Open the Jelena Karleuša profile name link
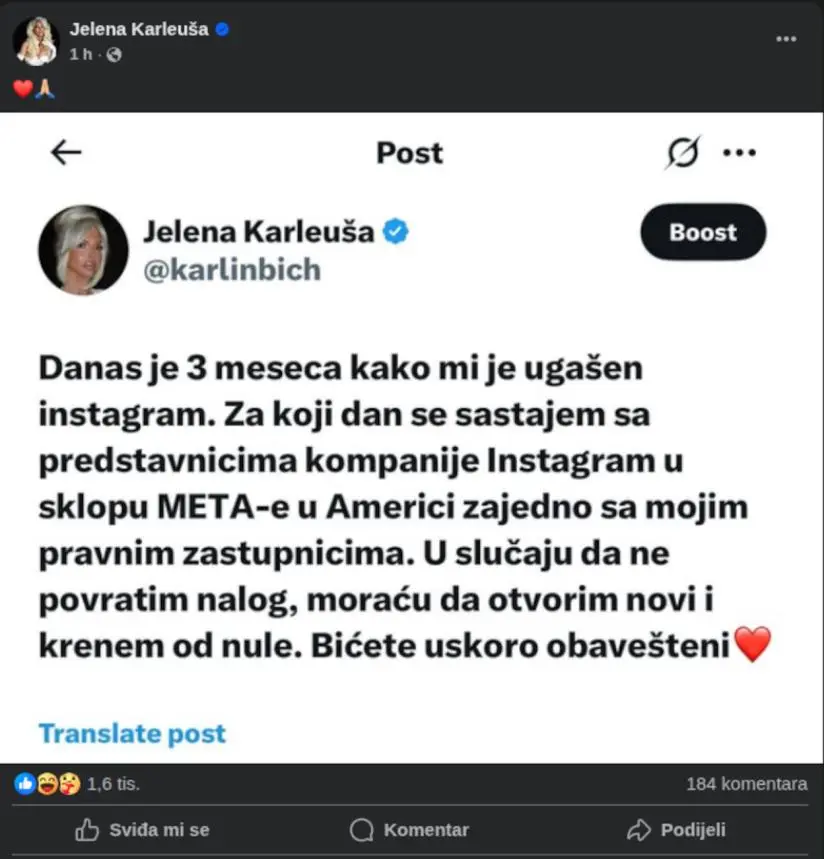824x859 pixels. pyautogui.click(x=138, y=29)
